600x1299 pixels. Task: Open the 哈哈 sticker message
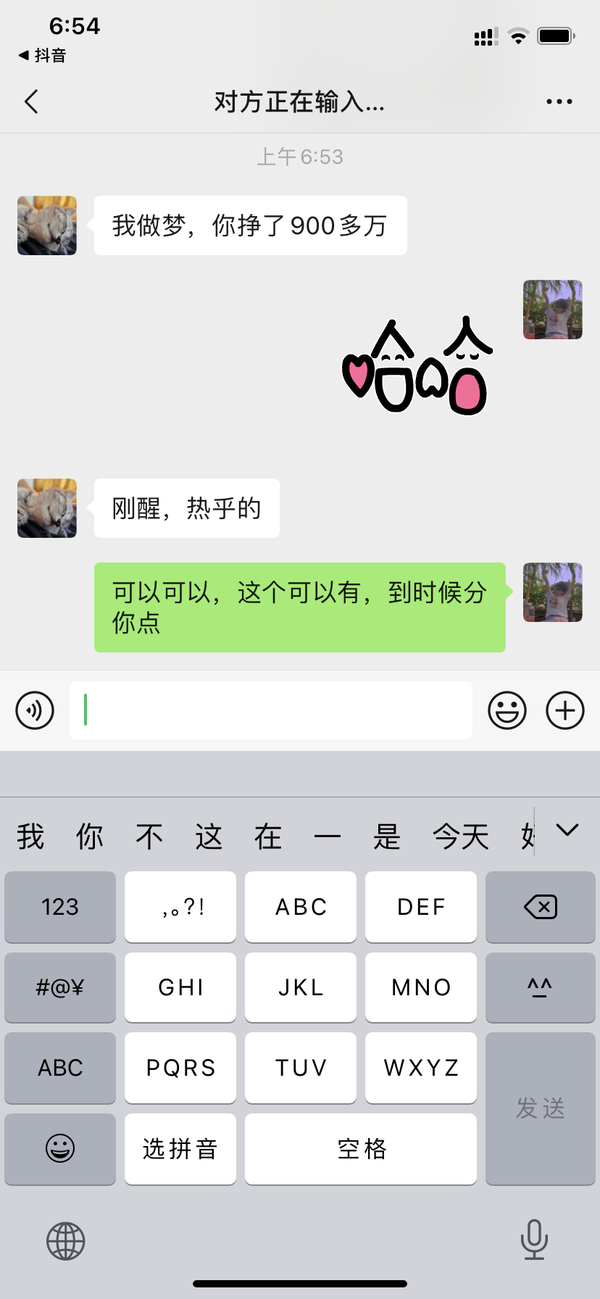418,366
